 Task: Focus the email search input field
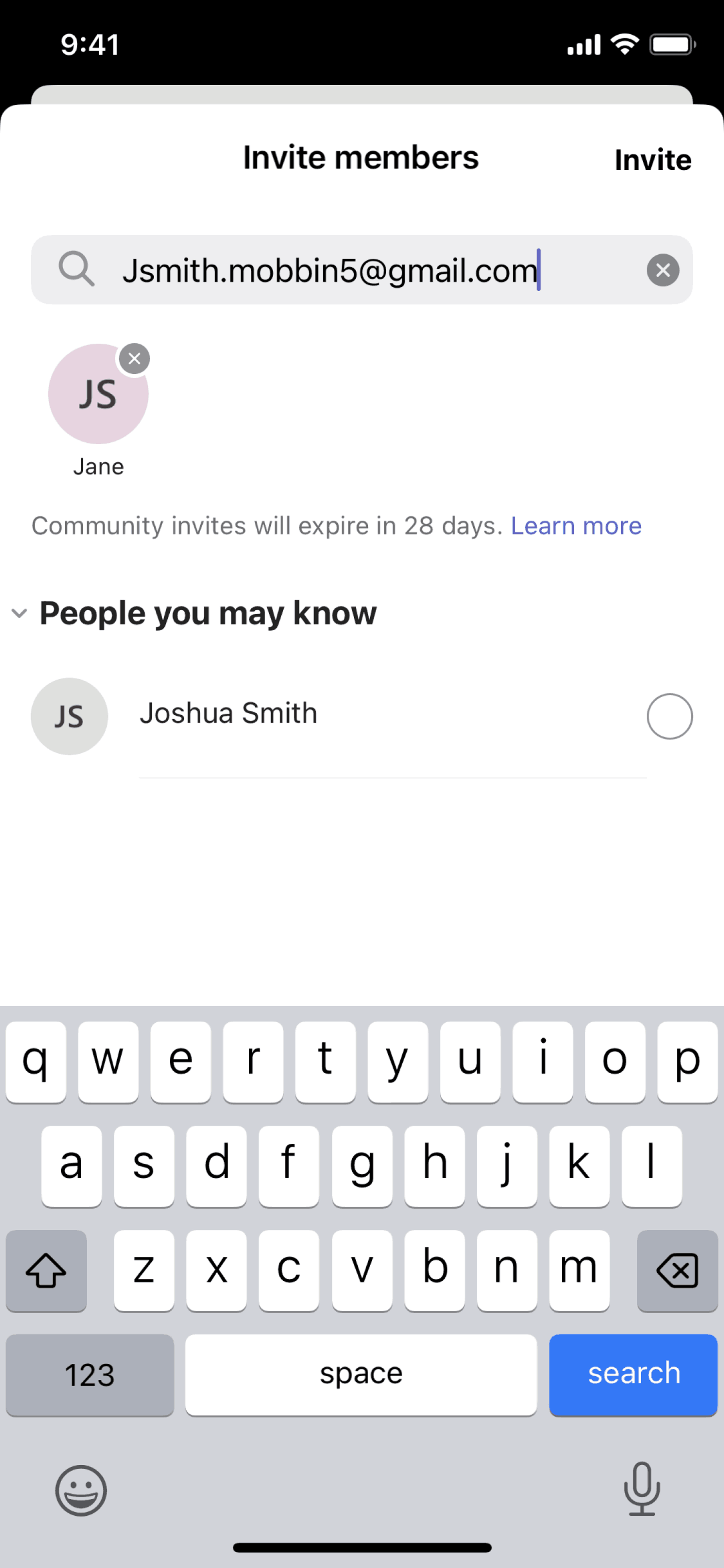click(x=360, y=270)
